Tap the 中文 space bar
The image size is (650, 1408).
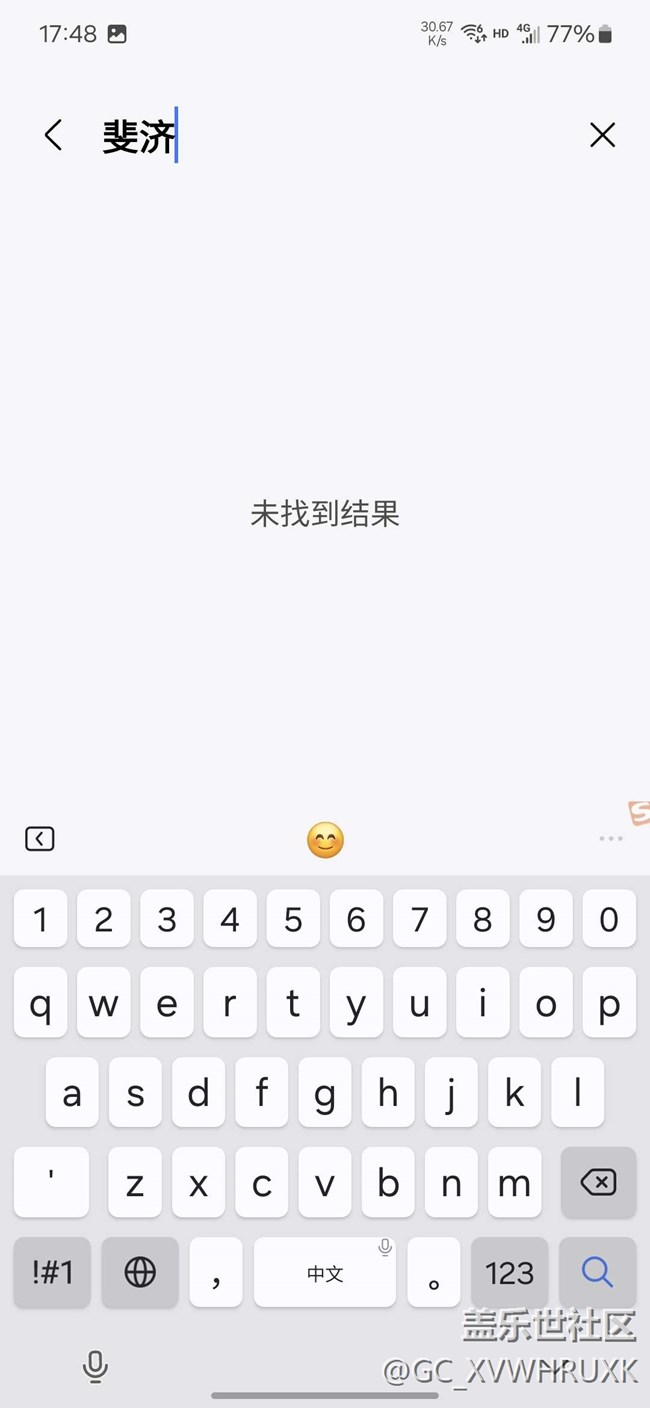click(x=325, y=1272)
